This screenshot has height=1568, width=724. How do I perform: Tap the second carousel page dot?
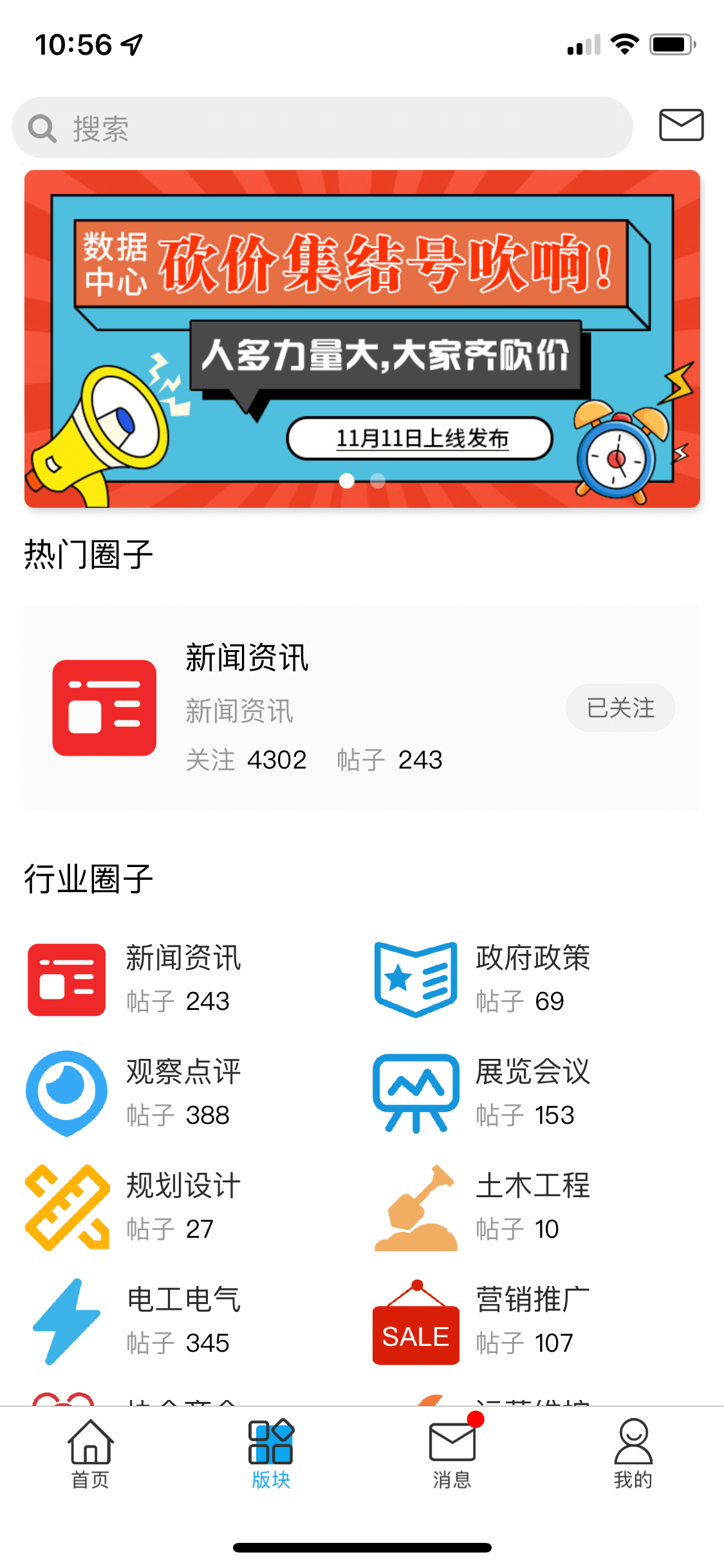click(x=376, y=480)
